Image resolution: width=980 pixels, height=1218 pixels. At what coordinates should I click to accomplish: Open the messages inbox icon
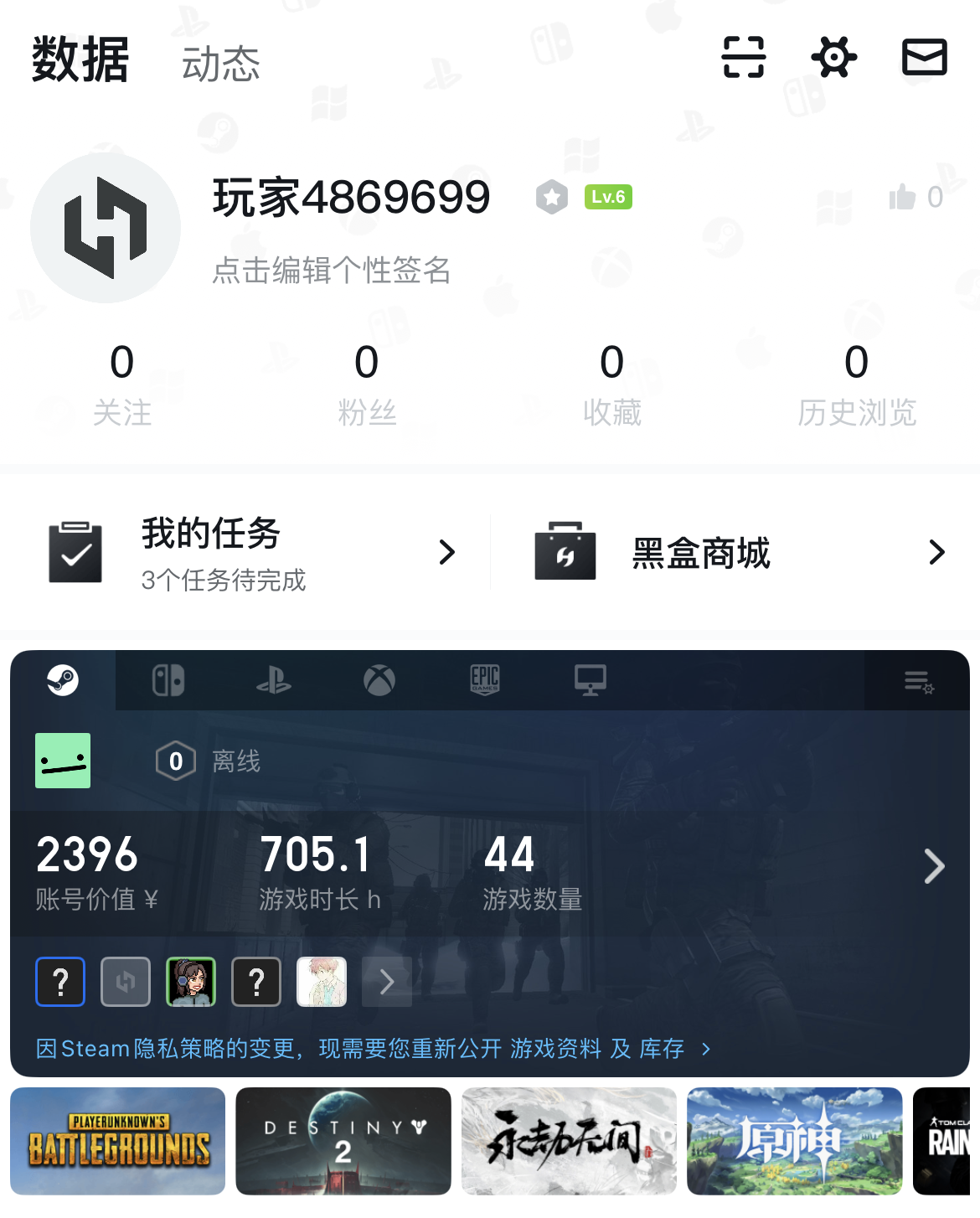[925, 57]
